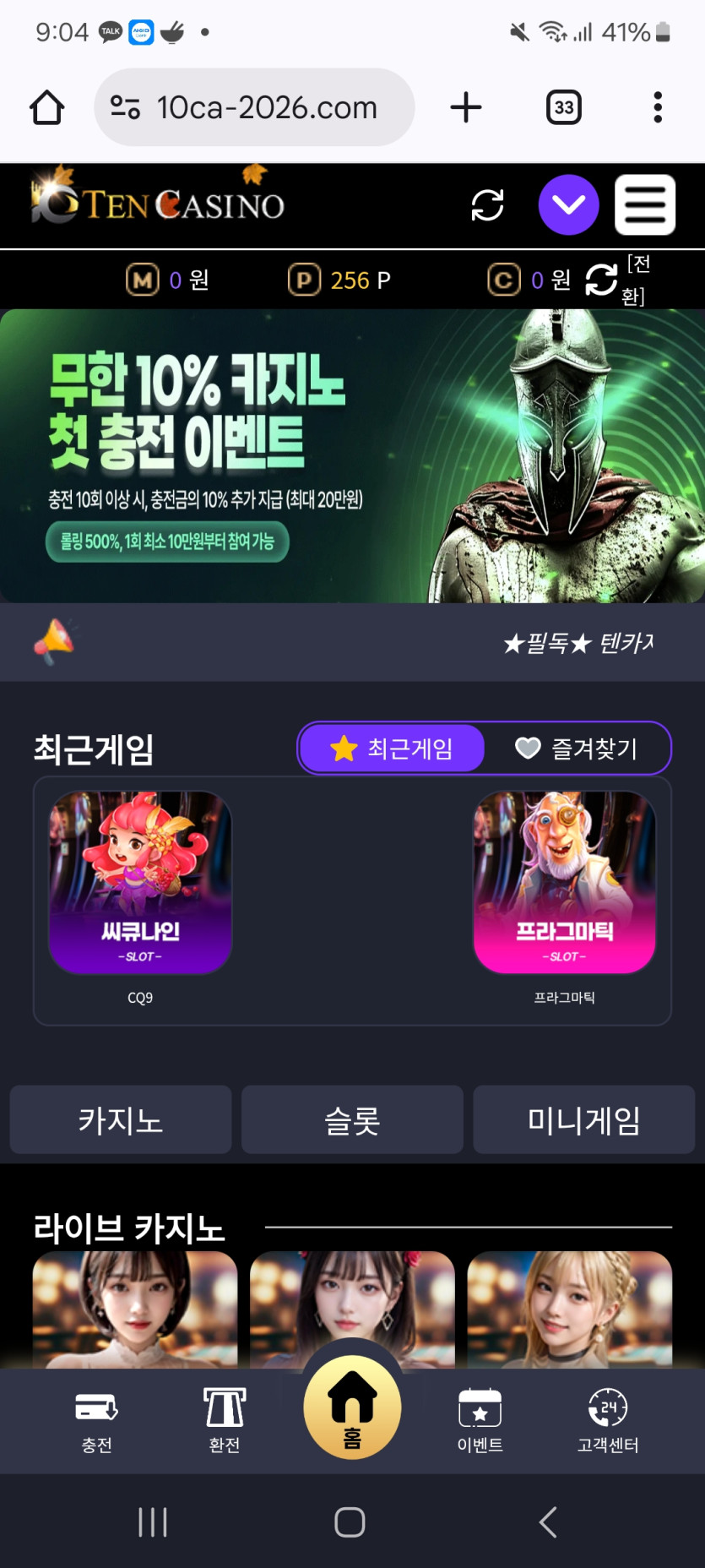
Task: Launch the 씨큐나인 CQ9 slot game
Action: (140, 883)
